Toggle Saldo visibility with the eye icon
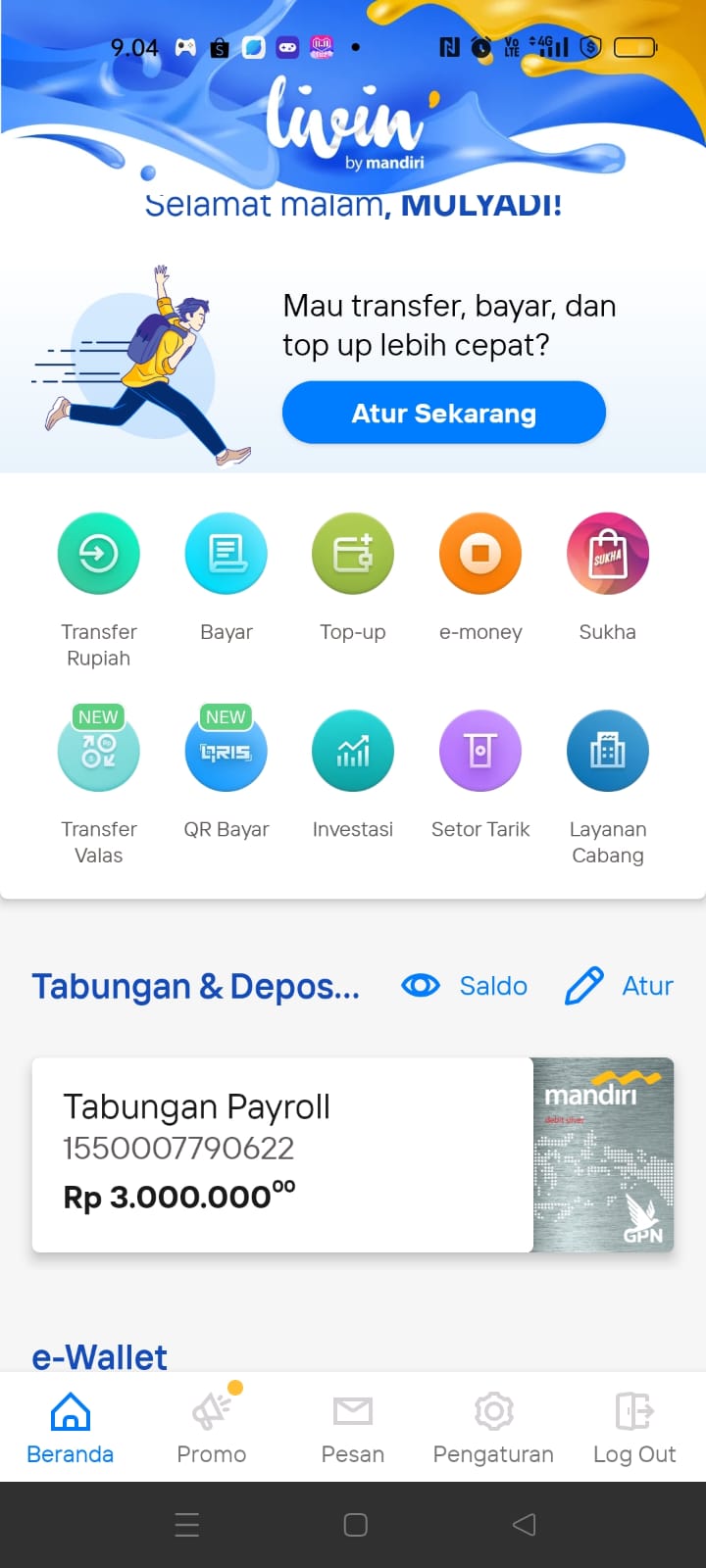Screen dimensions: 706x1568 click(421, 986)
